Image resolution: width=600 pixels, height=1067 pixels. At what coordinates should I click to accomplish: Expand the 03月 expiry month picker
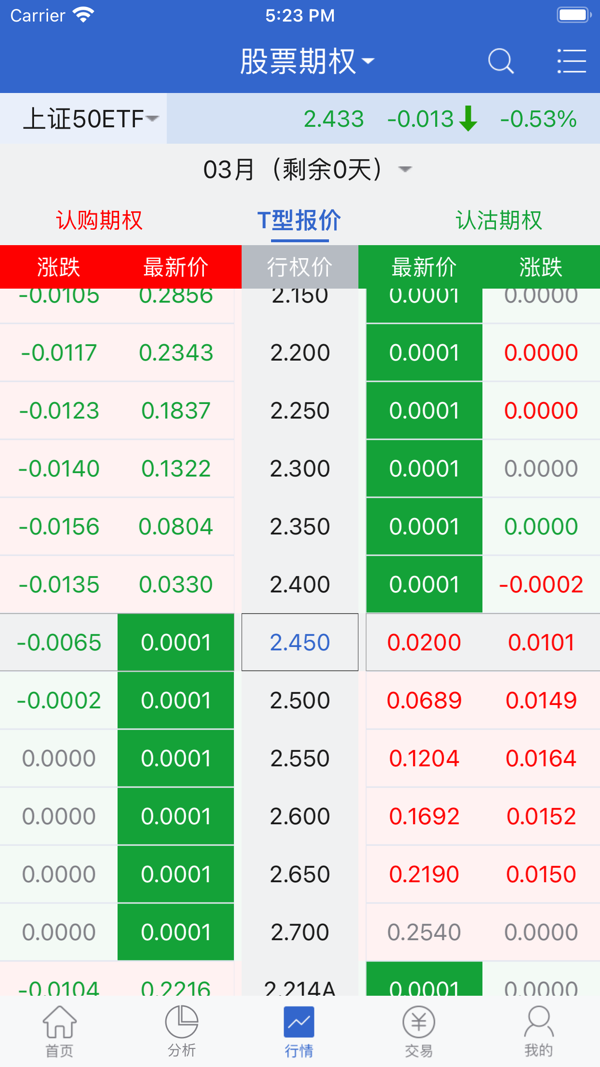[x=307, y=170]
